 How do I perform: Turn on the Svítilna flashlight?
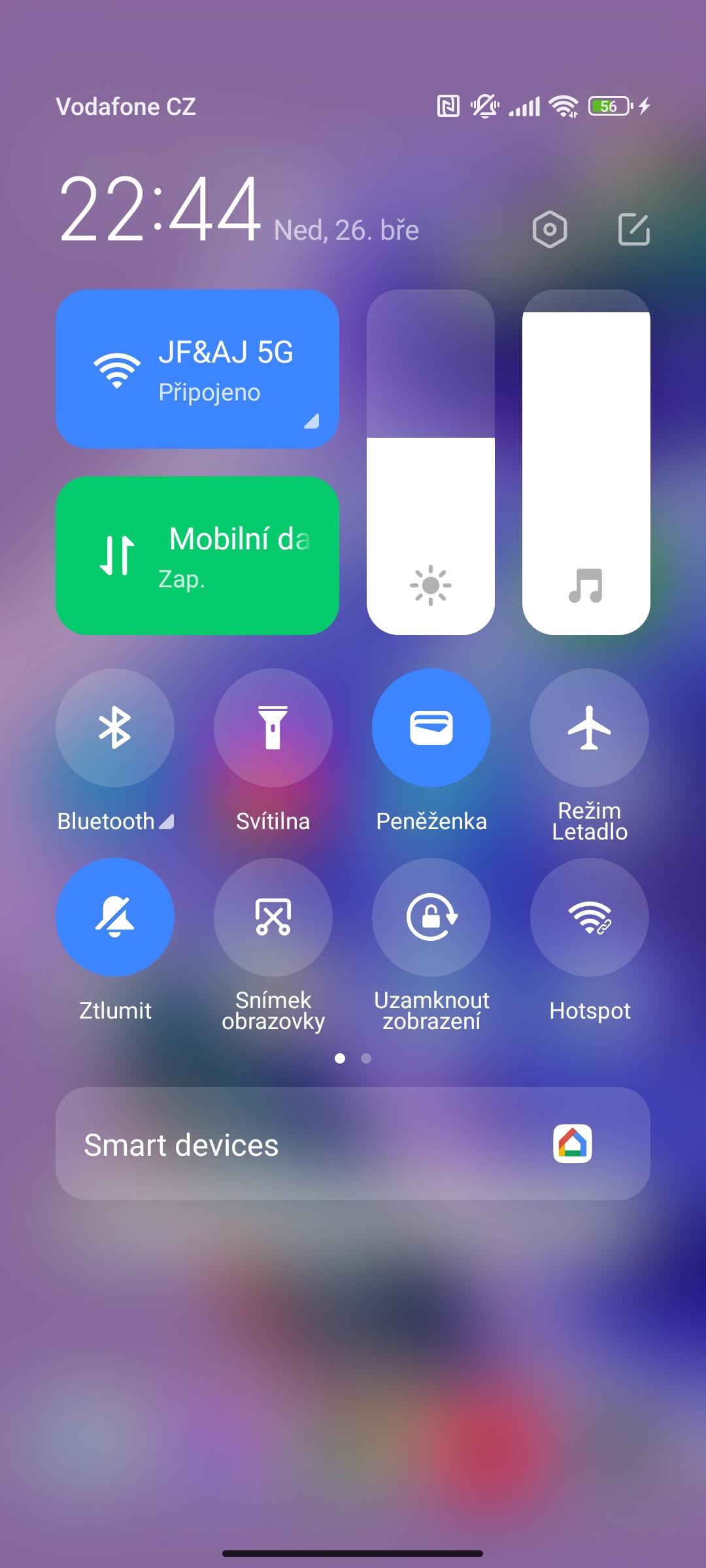[273, 727]
